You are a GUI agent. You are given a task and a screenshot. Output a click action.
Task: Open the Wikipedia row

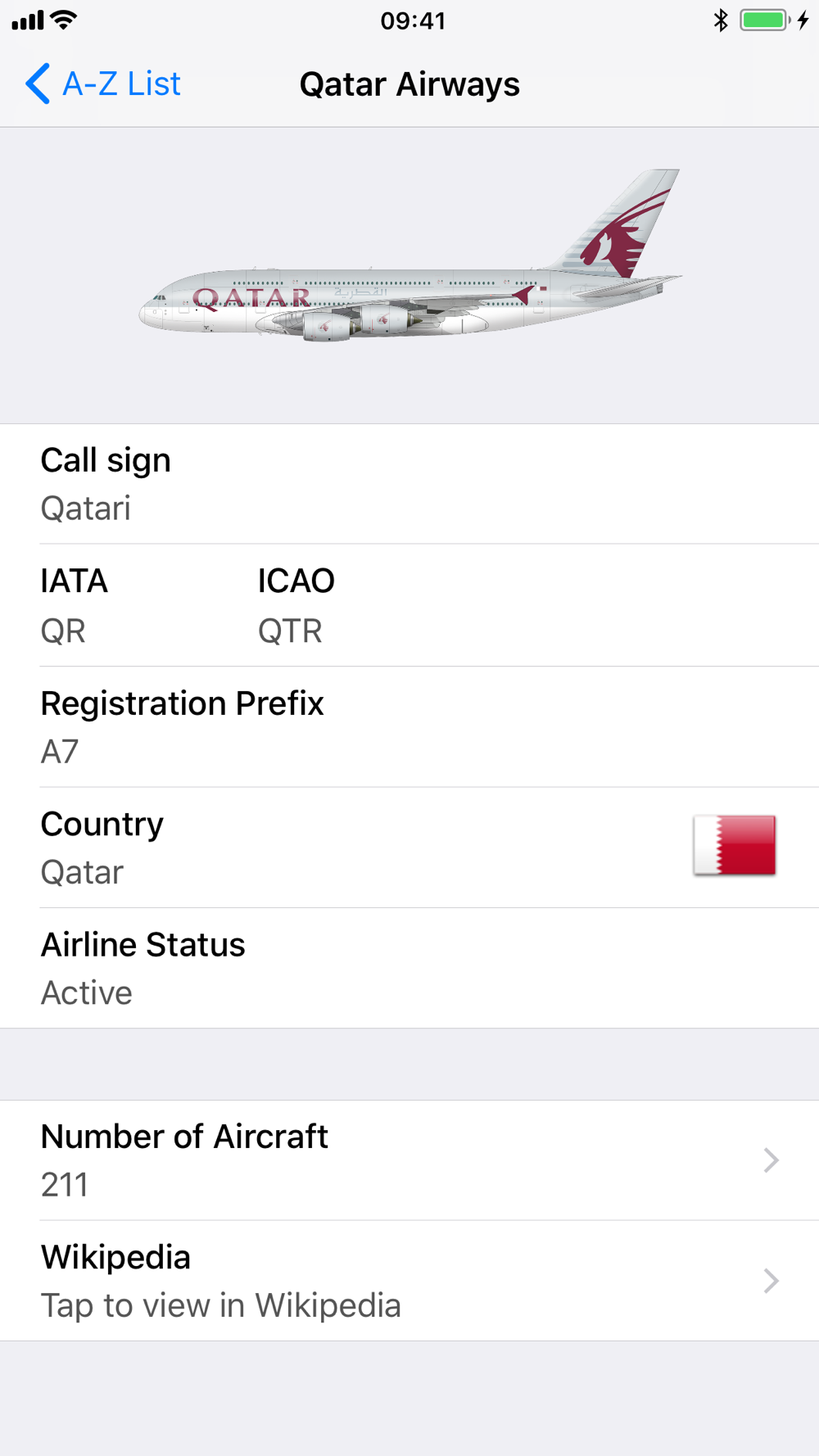(409, 1281)
